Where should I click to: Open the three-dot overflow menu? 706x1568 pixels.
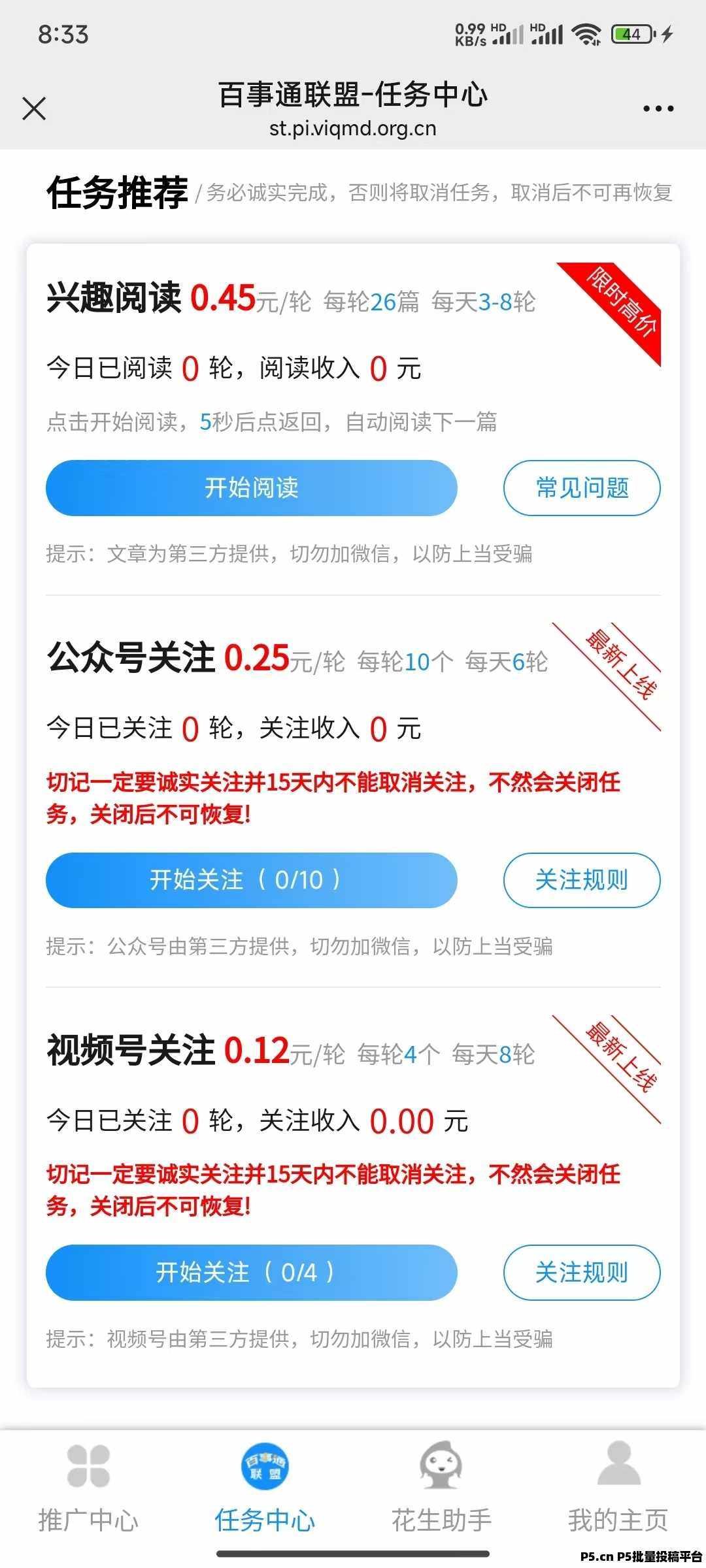coord(658,108)
